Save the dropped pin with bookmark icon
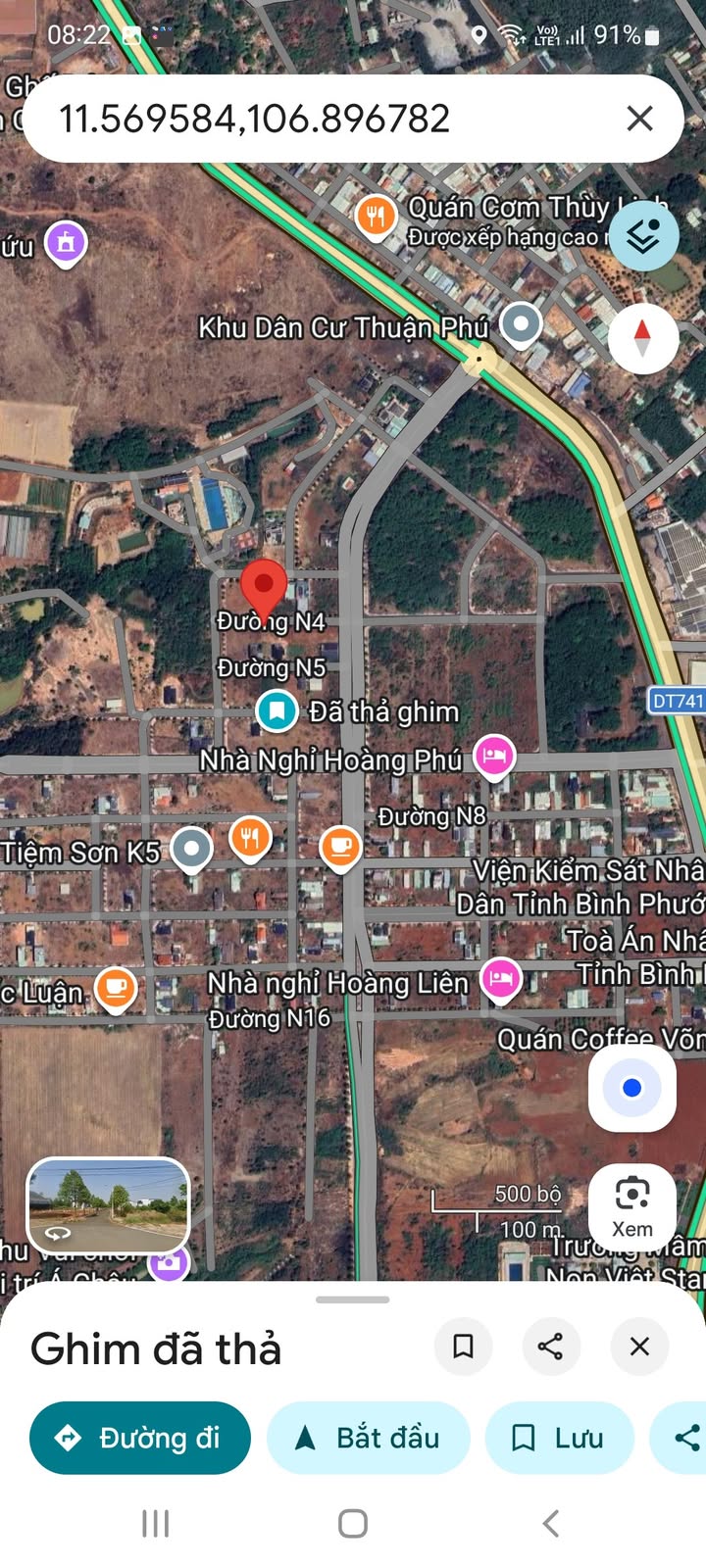The image size is (706, 1568). tap(463, 1347)
